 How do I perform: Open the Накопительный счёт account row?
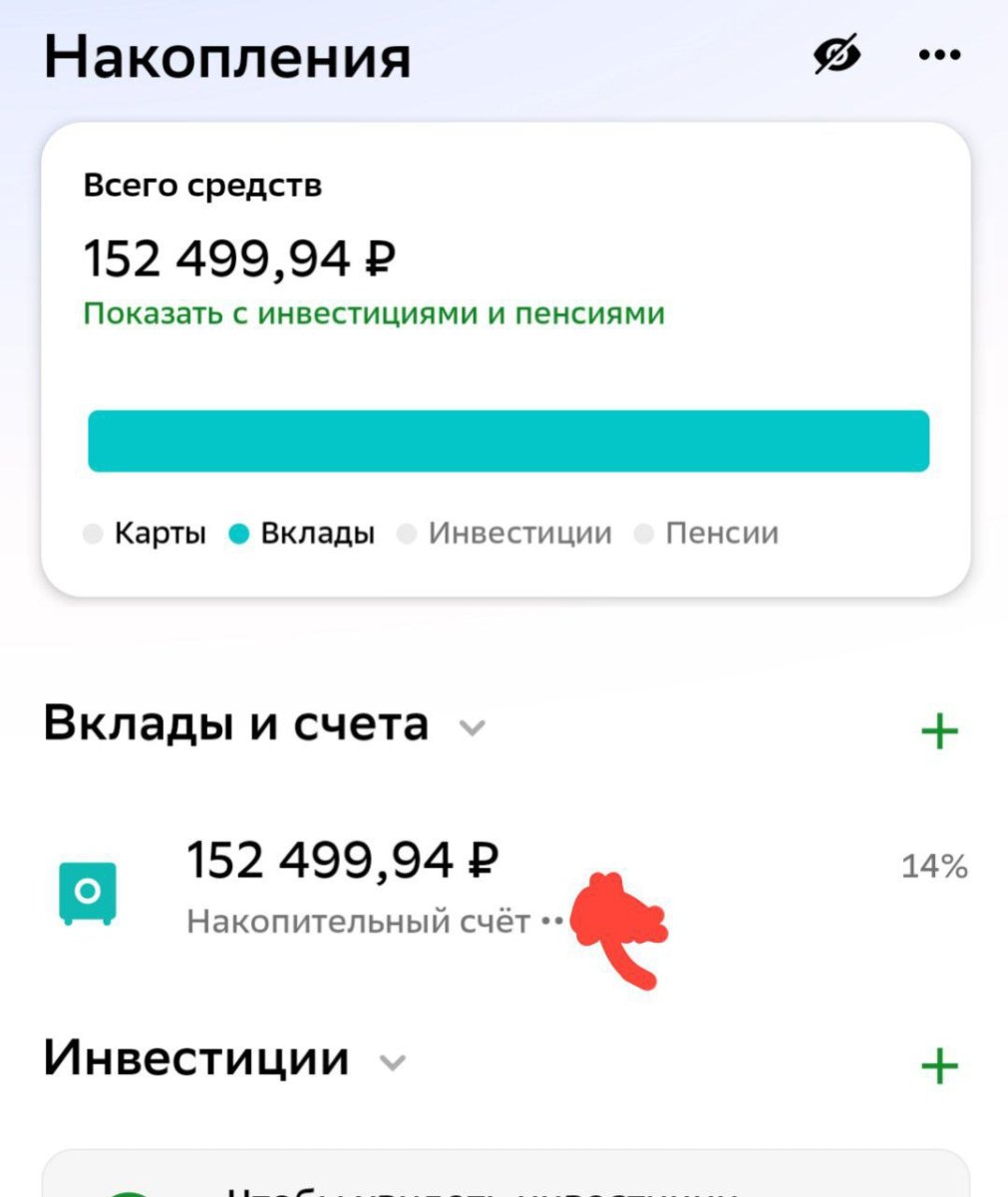pyautogui.click(x=343, y=886)
